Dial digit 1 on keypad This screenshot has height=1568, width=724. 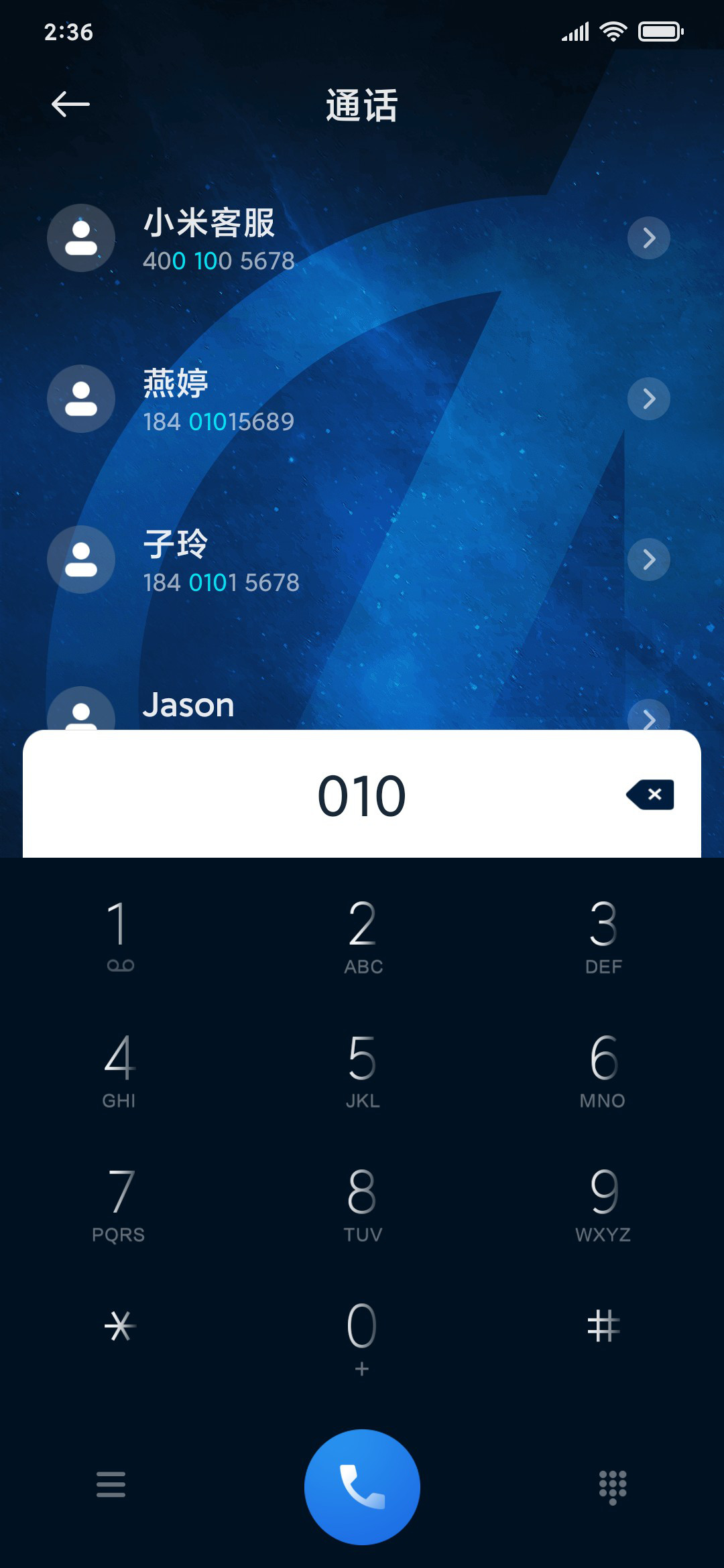point(119,935)
